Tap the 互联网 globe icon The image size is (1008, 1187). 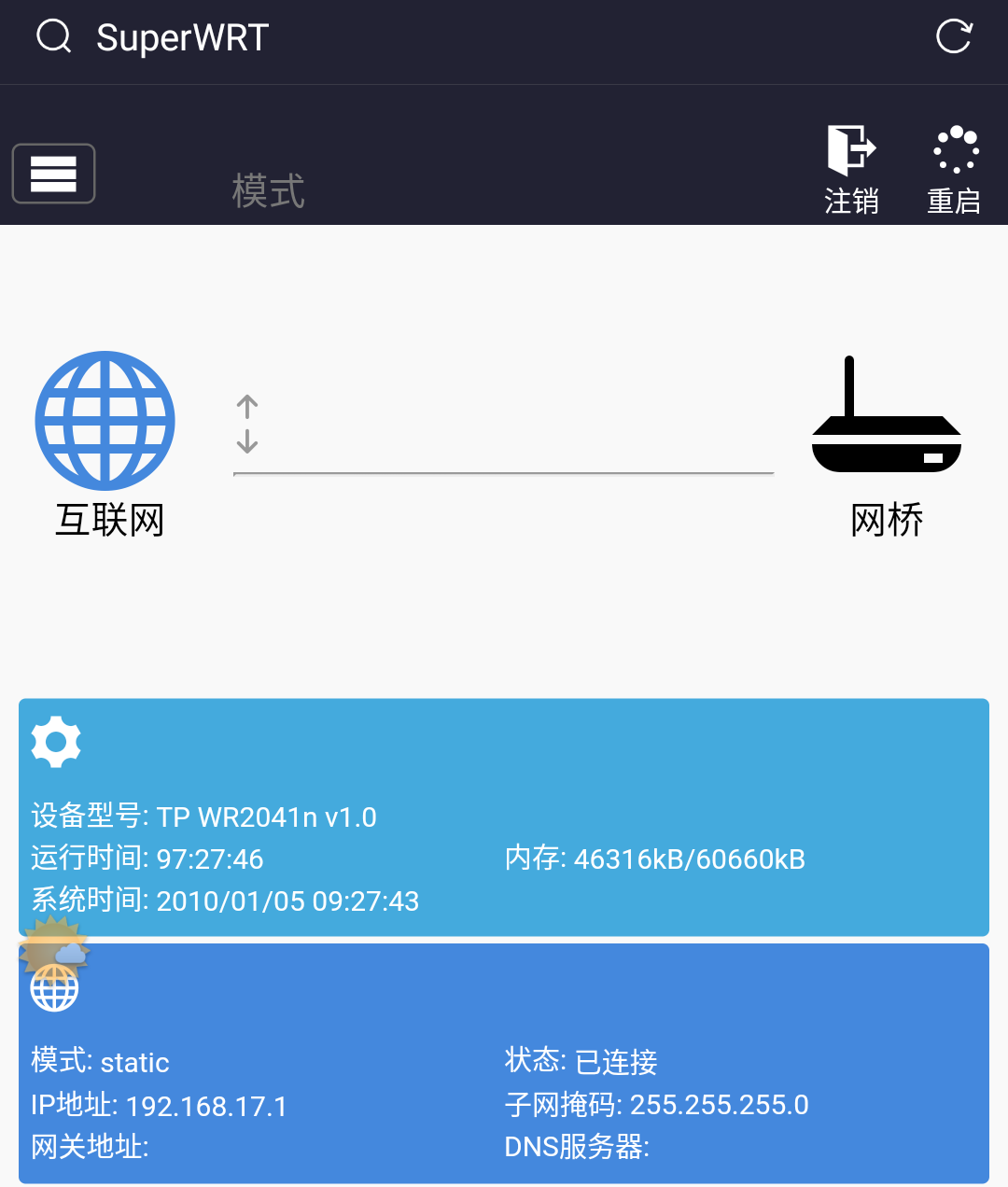[105, 421]
